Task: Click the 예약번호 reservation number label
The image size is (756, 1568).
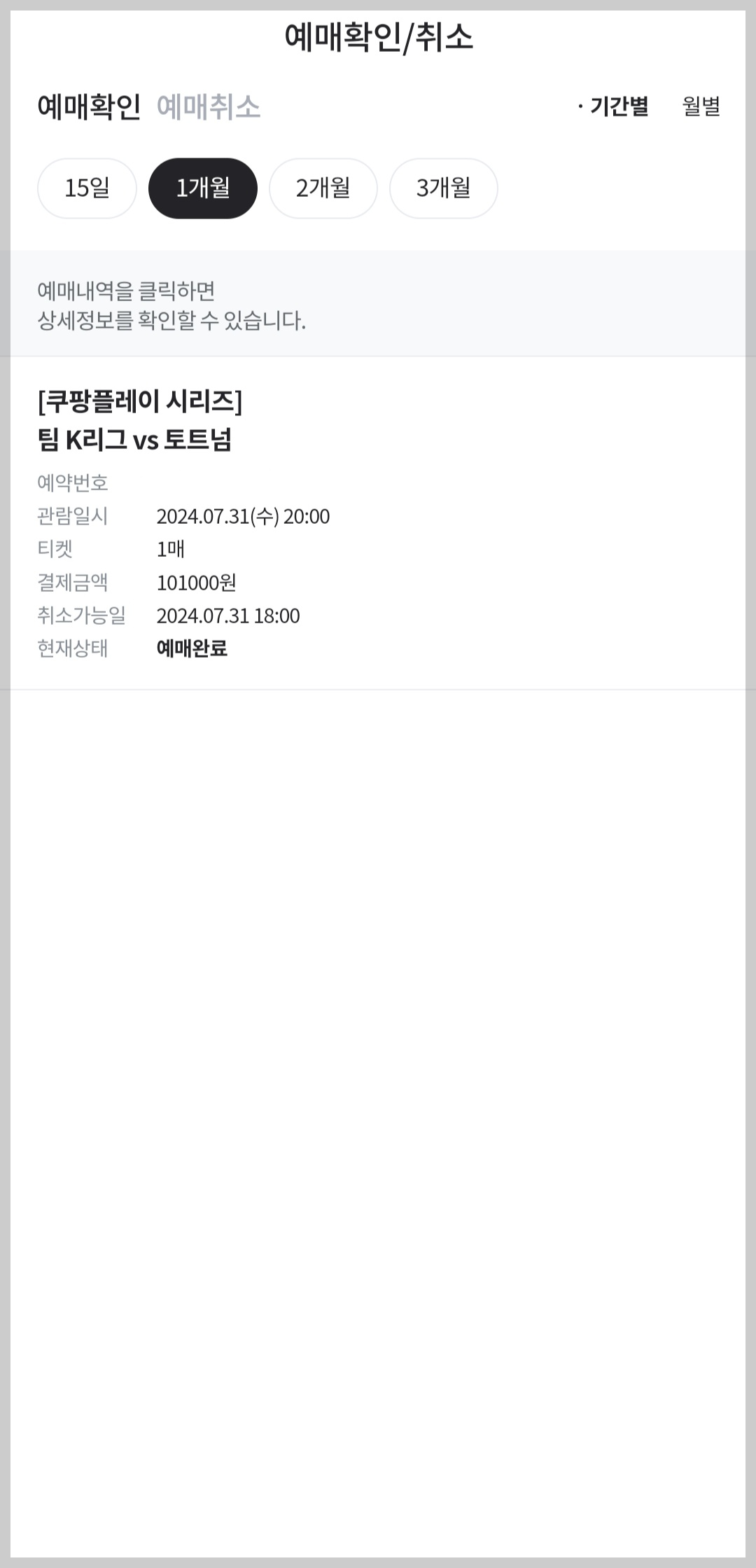Action: click(x=73, y=481)
